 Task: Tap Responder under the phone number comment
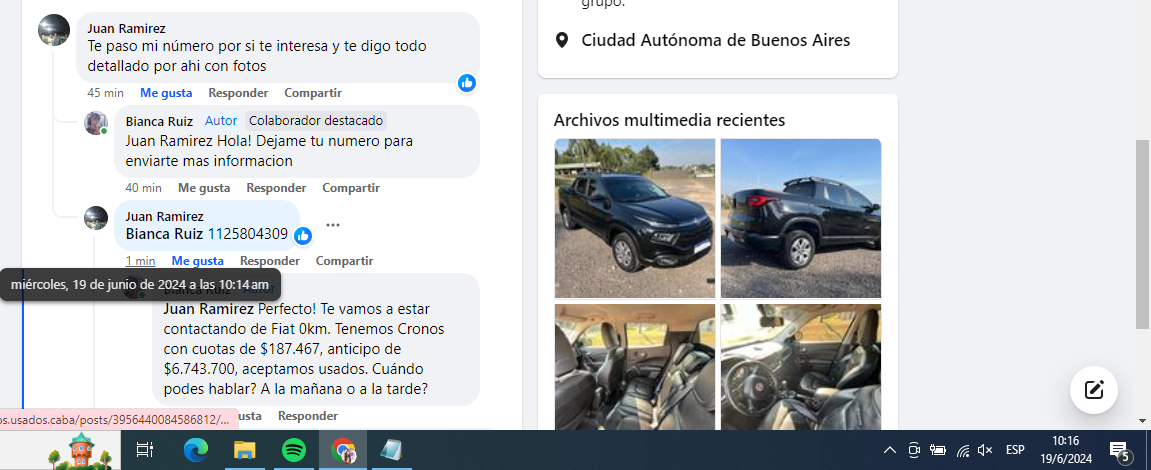pos(270,261)
